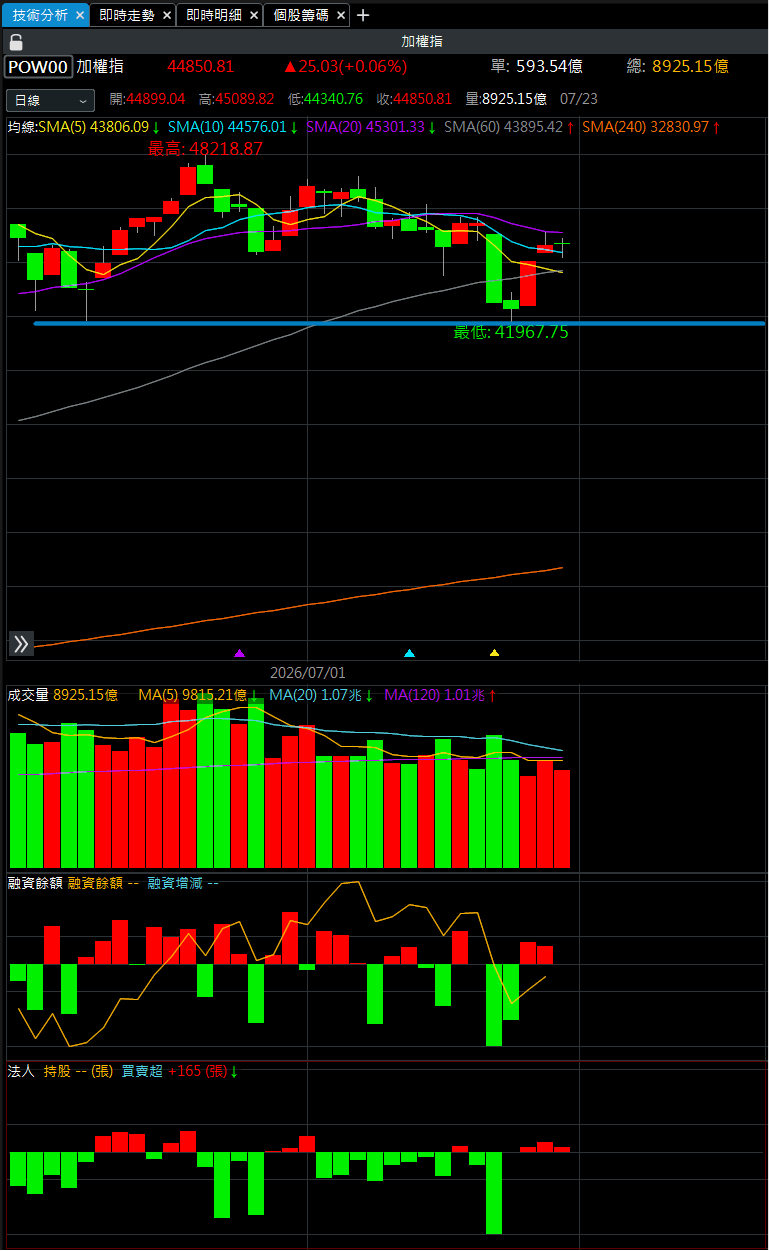Close the 個股籌碼 tab

(x=341, y=16)
